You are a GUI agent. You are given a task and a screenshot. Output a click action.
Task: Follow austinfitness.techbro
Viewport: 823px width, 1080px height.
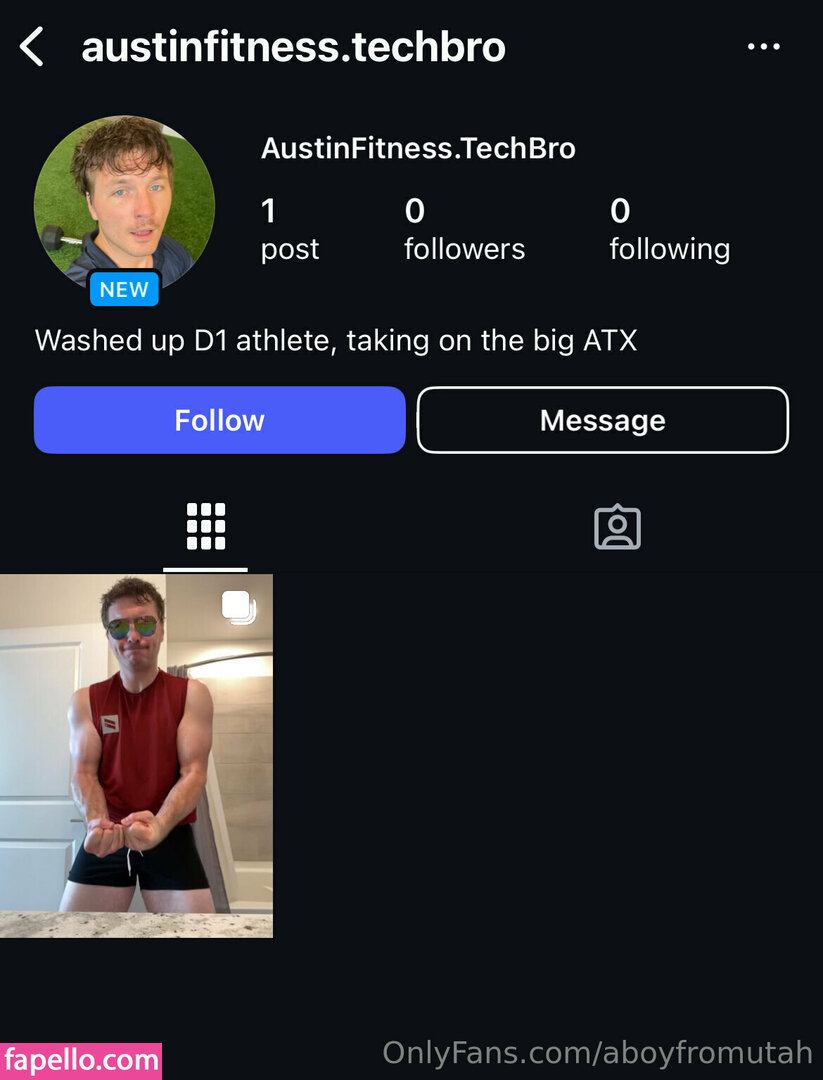(x=219, y=420)
